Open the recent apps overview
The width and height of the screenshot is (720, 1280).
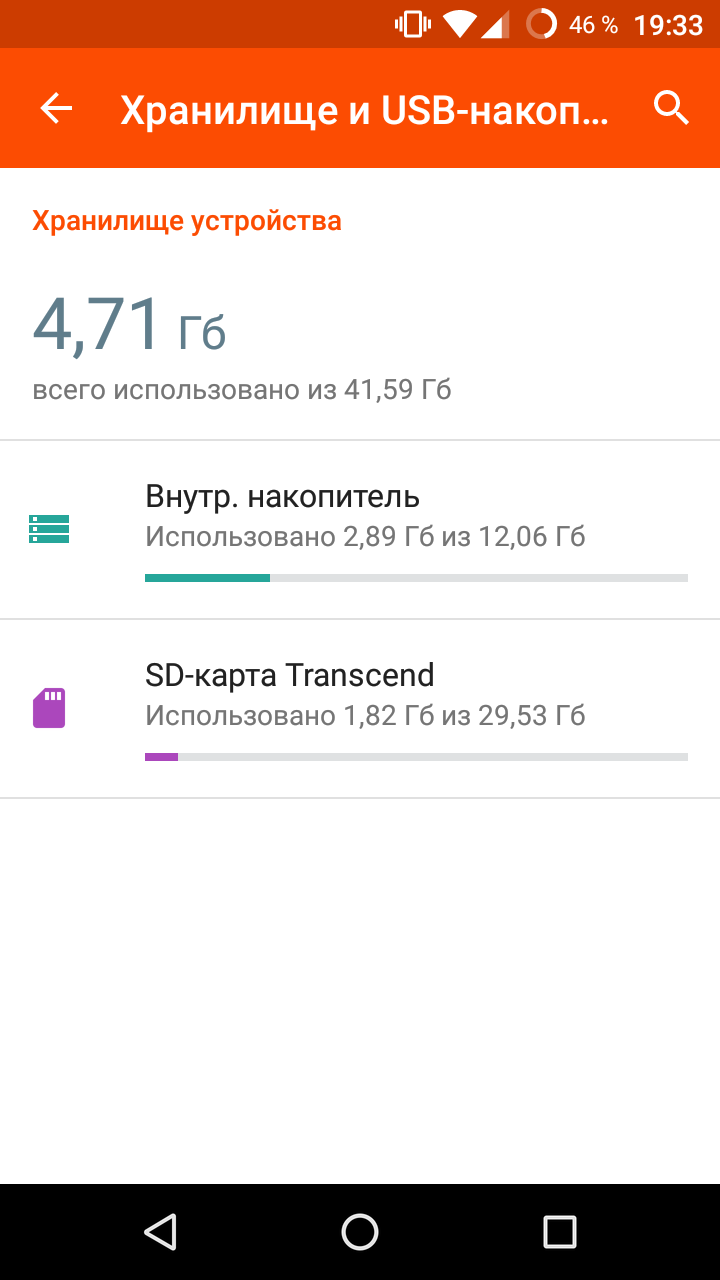point(560,1231)
